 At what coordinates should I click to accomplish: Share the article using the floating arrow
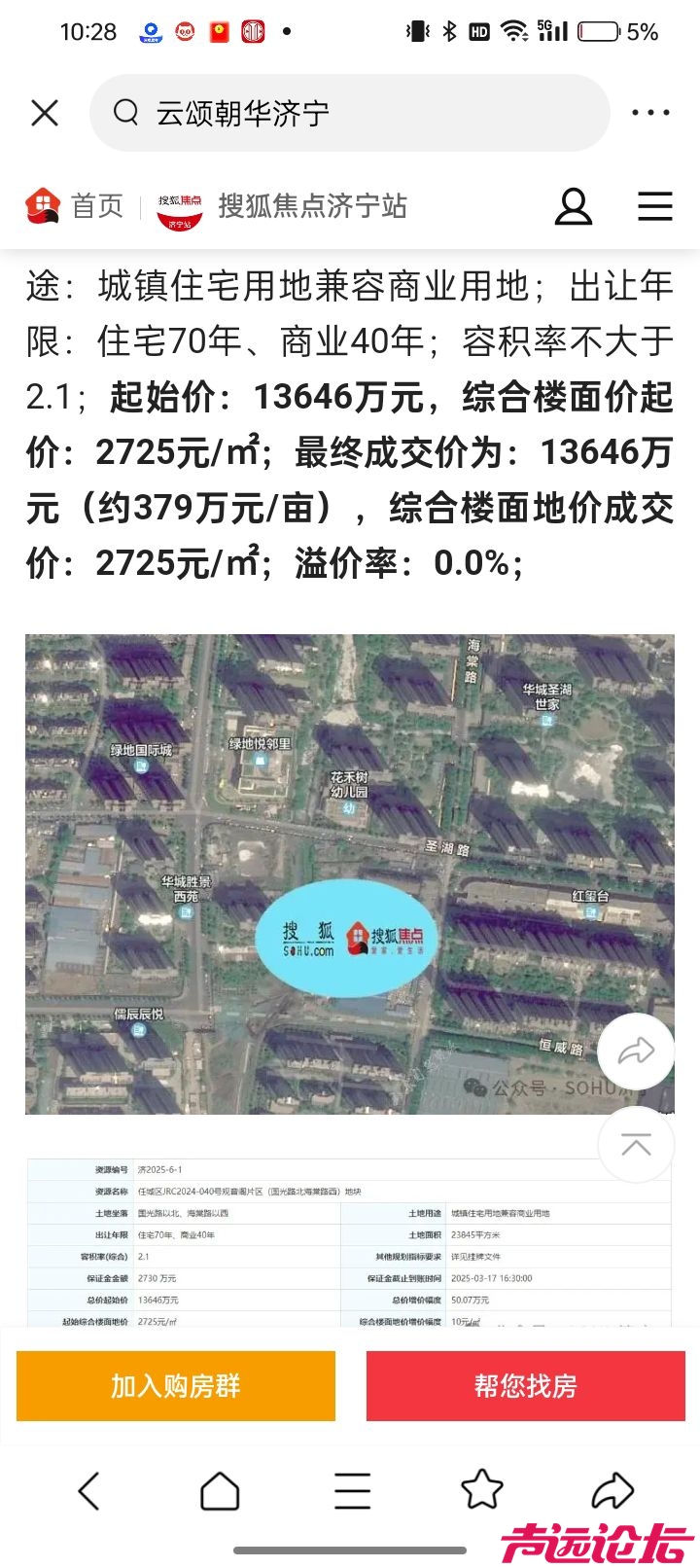636,1051
